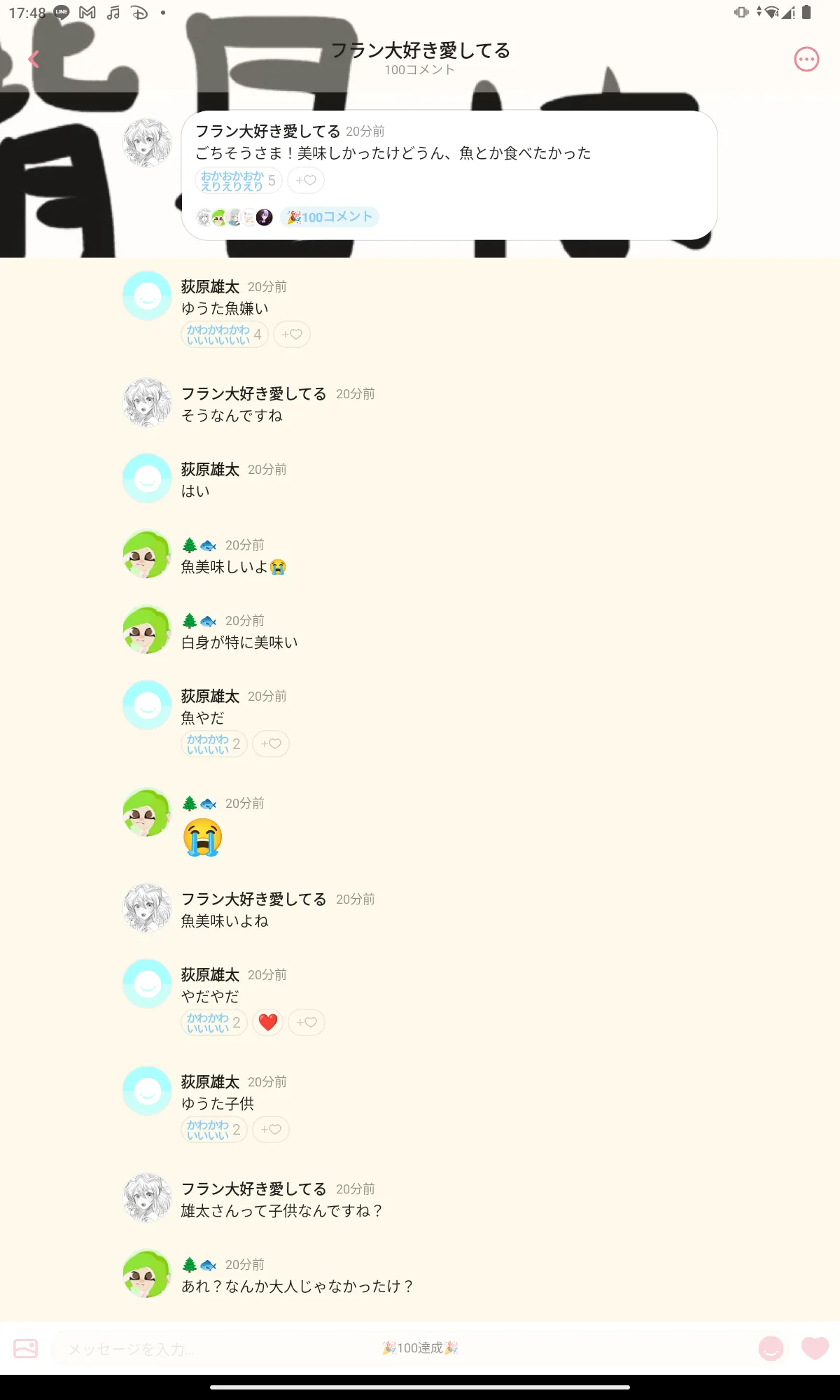This screenshot has height=1400, width=840.
Task: Tap the かわいい reaction on ゆうた子供
Action: [x=214, y=1130]
